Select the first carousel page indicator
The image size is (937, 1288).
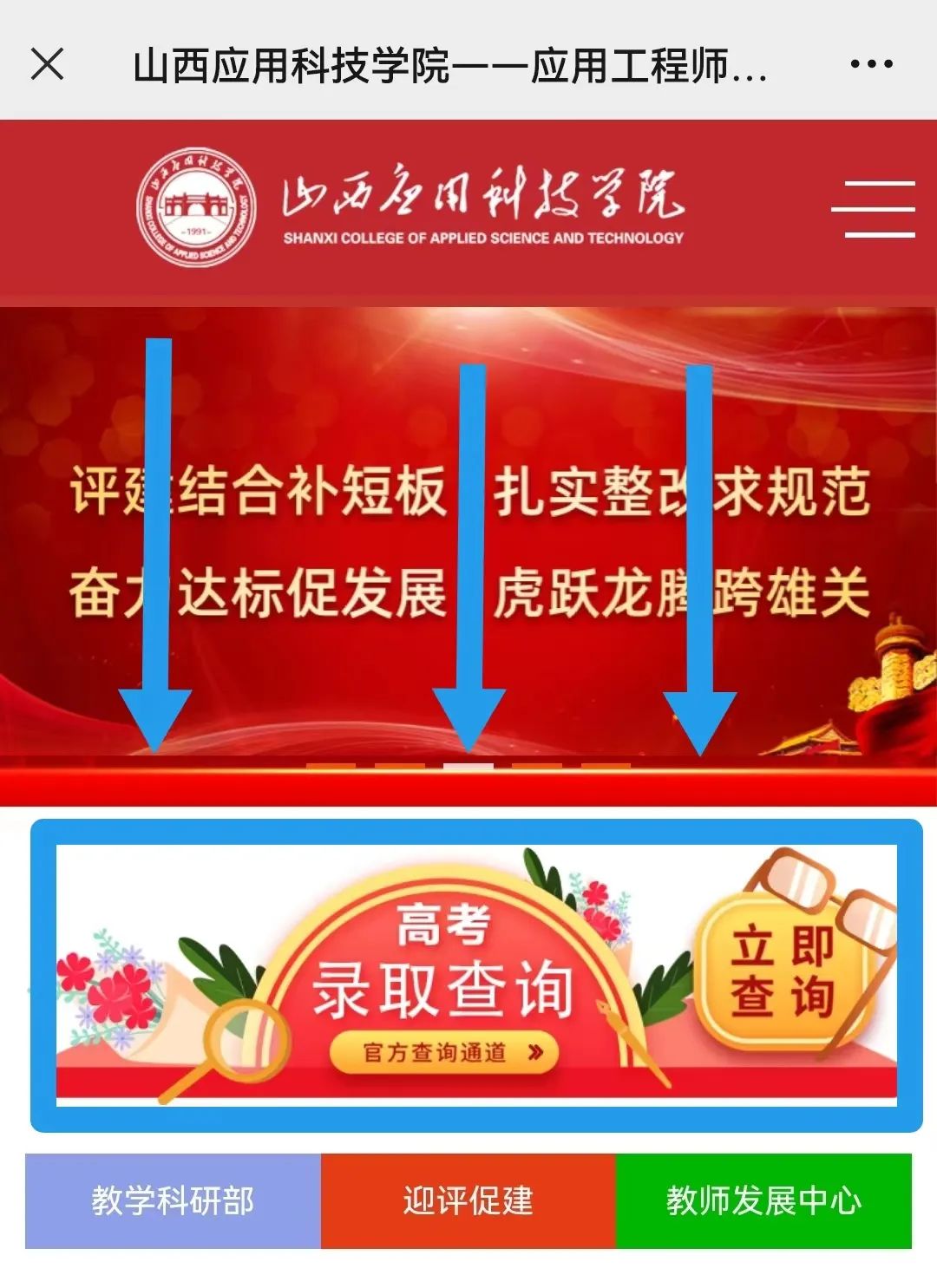pyautogui.click(x=331, y=766)
